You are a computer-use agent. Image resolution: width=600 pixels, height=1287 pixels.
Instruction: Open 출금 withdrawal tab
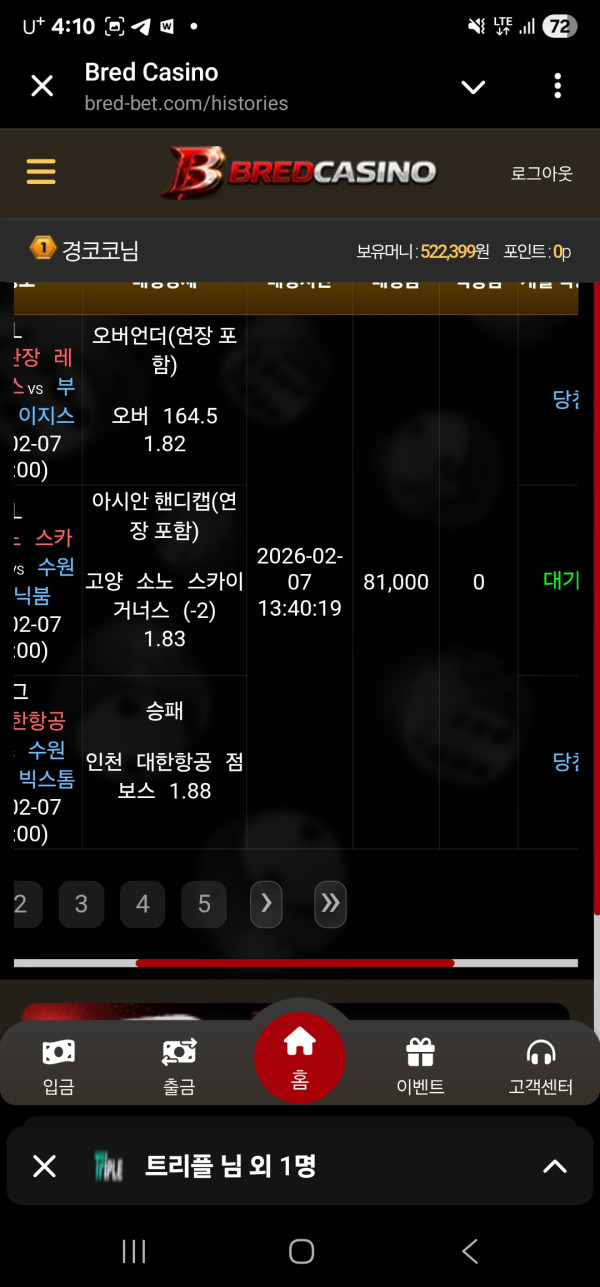click(x=179, y=1066)
